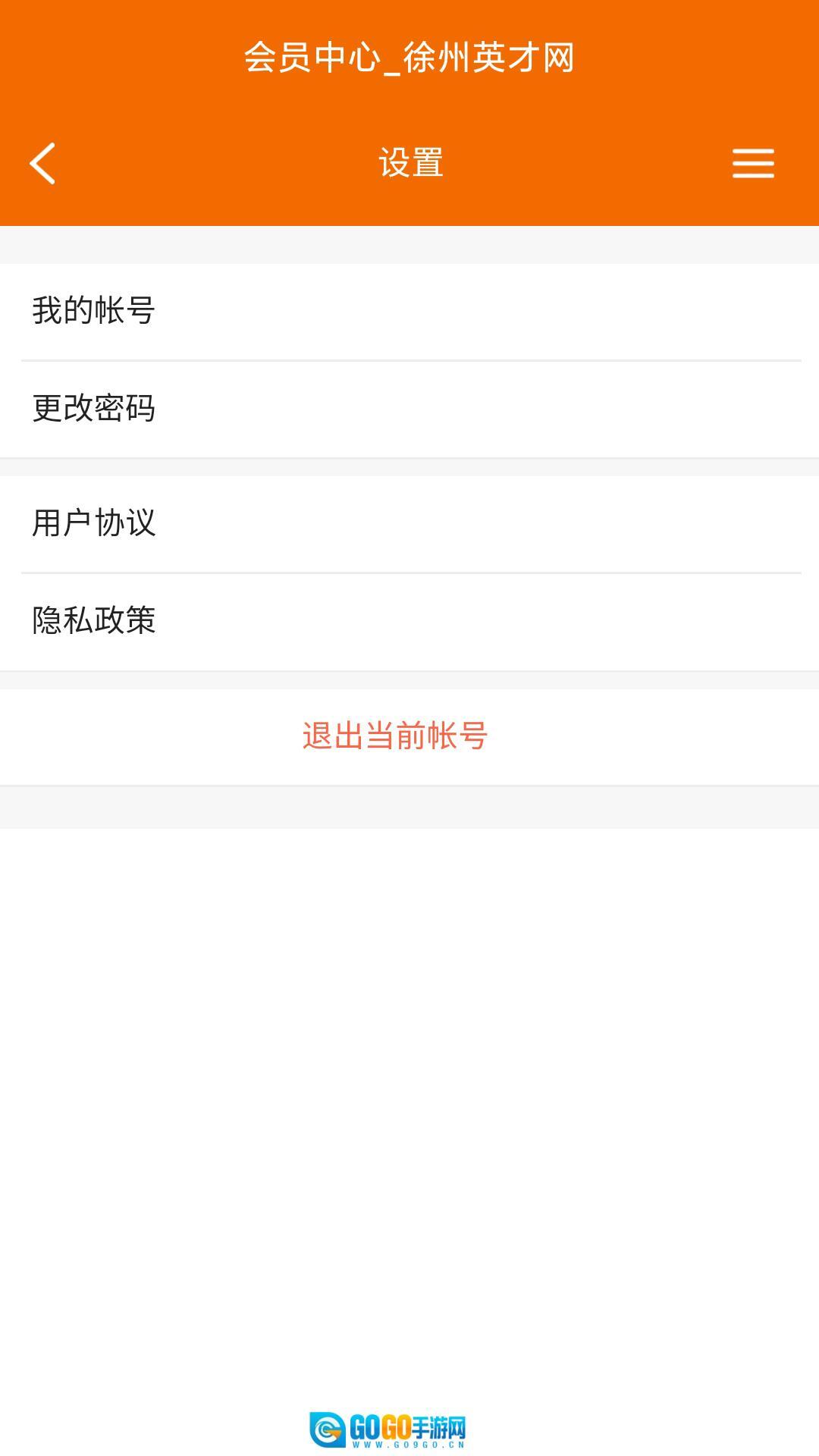Tap 退出当前帐号 to log out
This screenshot has width=819, height=1456.
point(394,736)
